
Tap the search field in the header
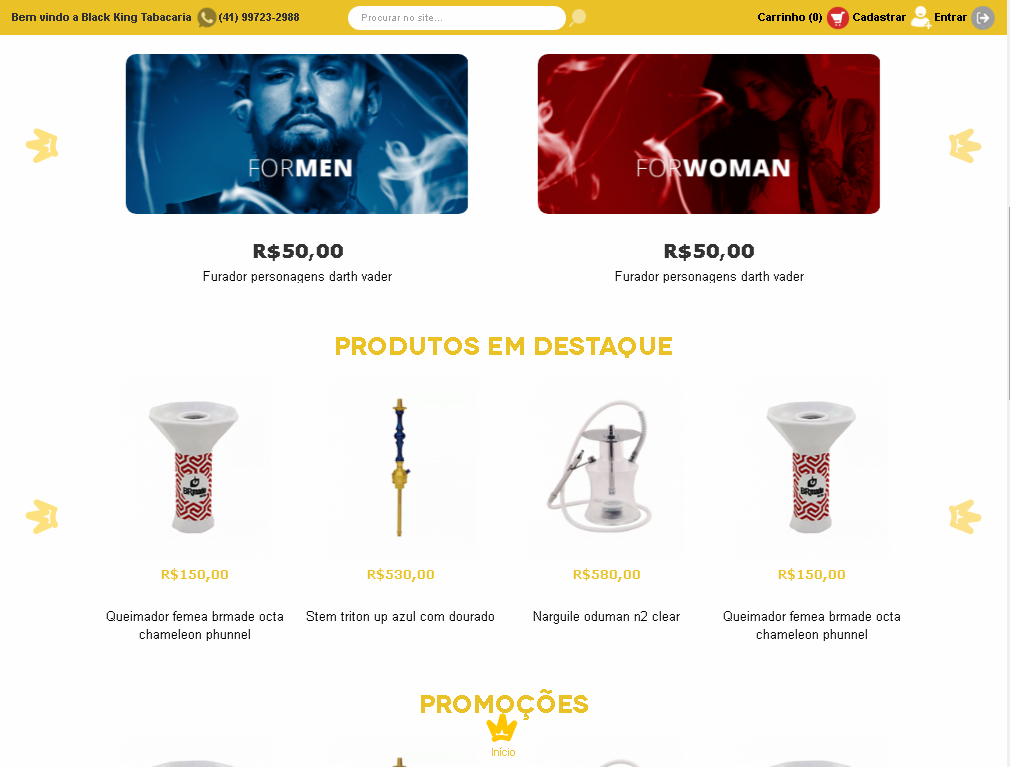tap(456, 18)
